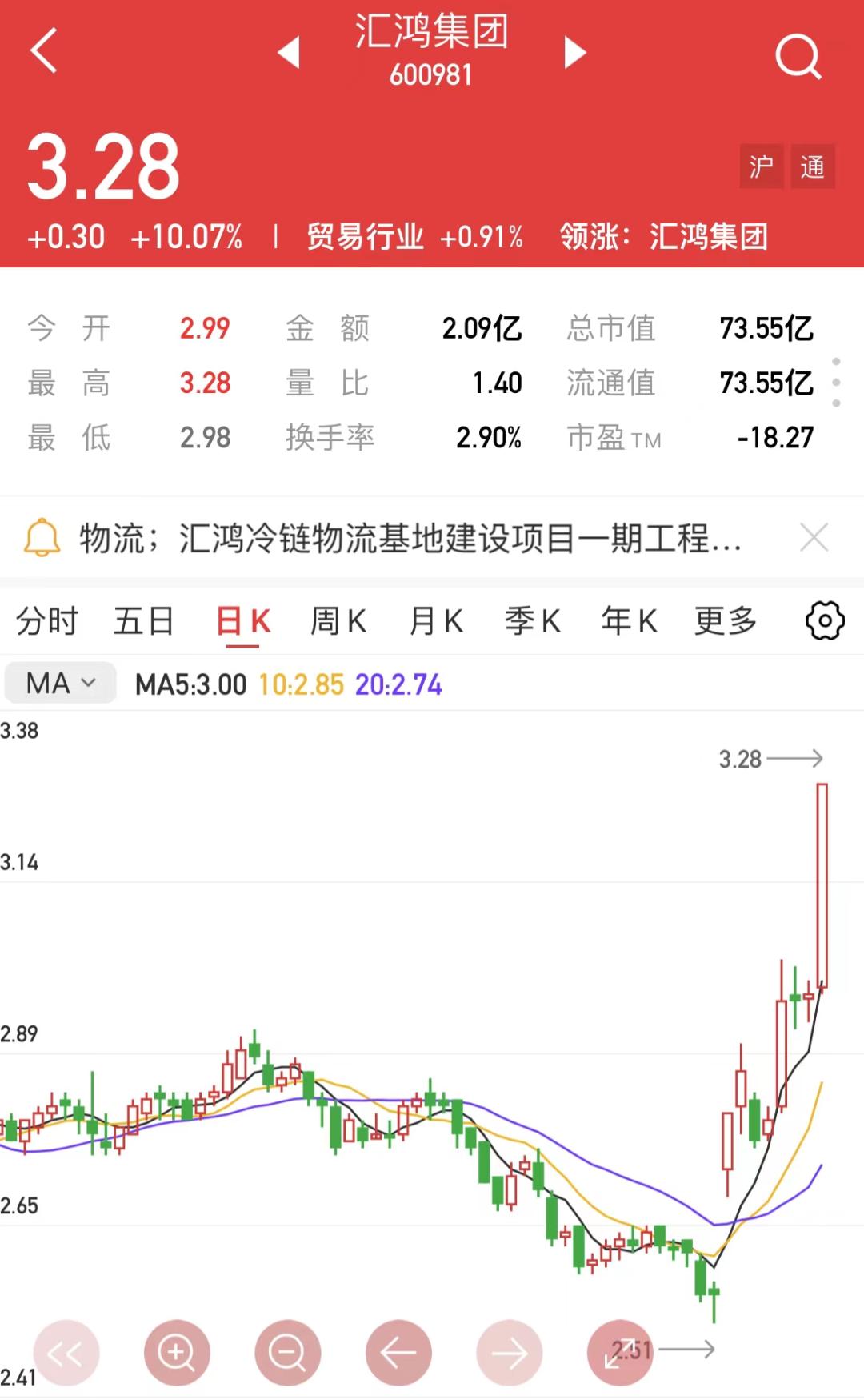Select the 周K weekly chart tab
864x1400 pixels.
pos(338,620)
